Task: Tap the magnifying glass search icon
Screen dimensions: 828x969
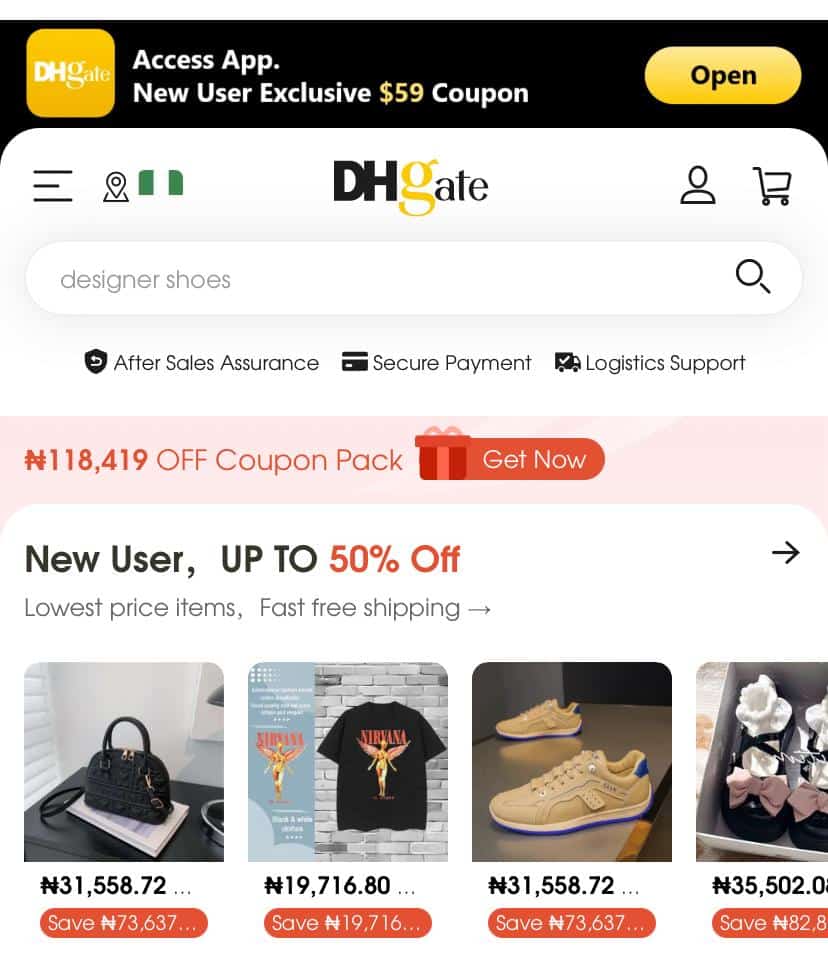Action: coord(752,276)
